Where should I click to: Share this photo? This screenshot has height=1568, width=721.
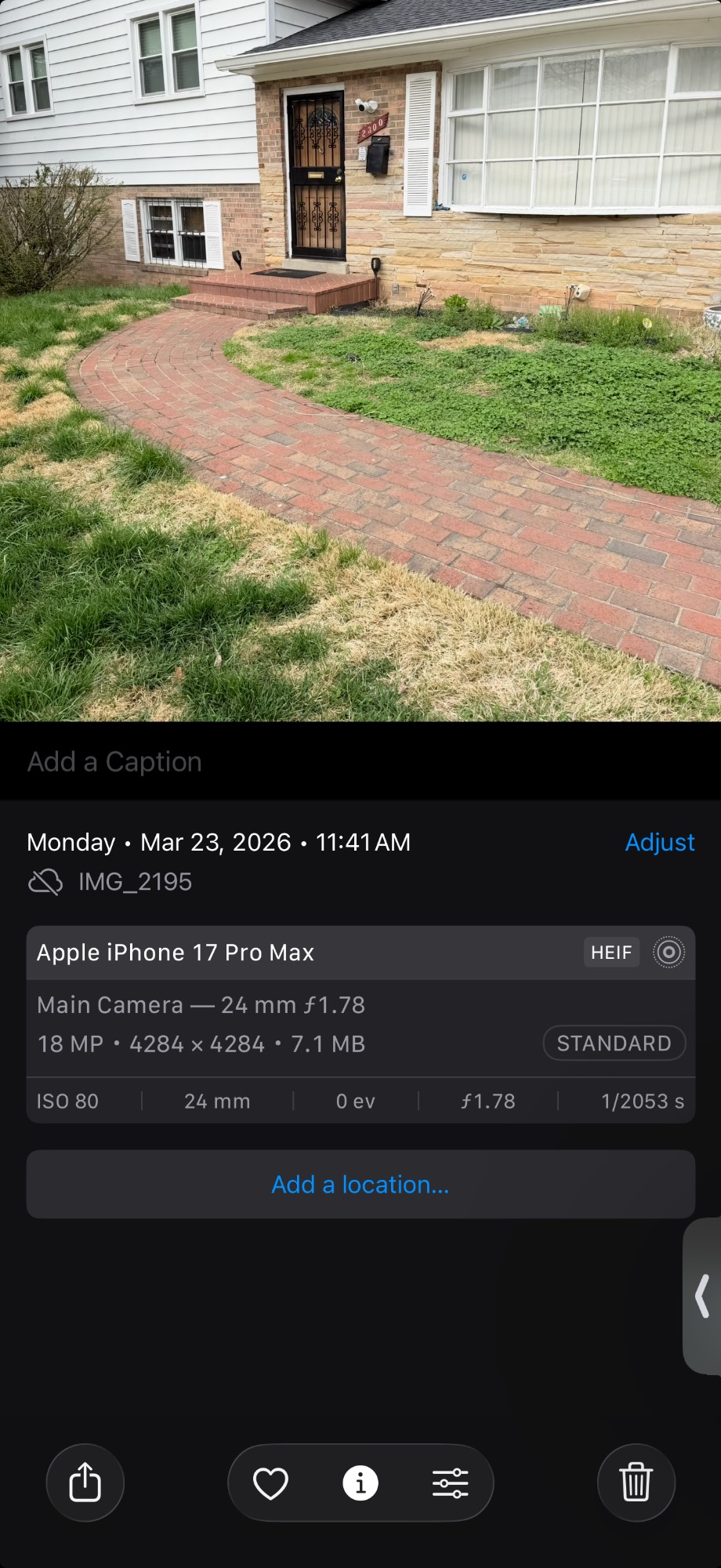(x=85, y=1483)
